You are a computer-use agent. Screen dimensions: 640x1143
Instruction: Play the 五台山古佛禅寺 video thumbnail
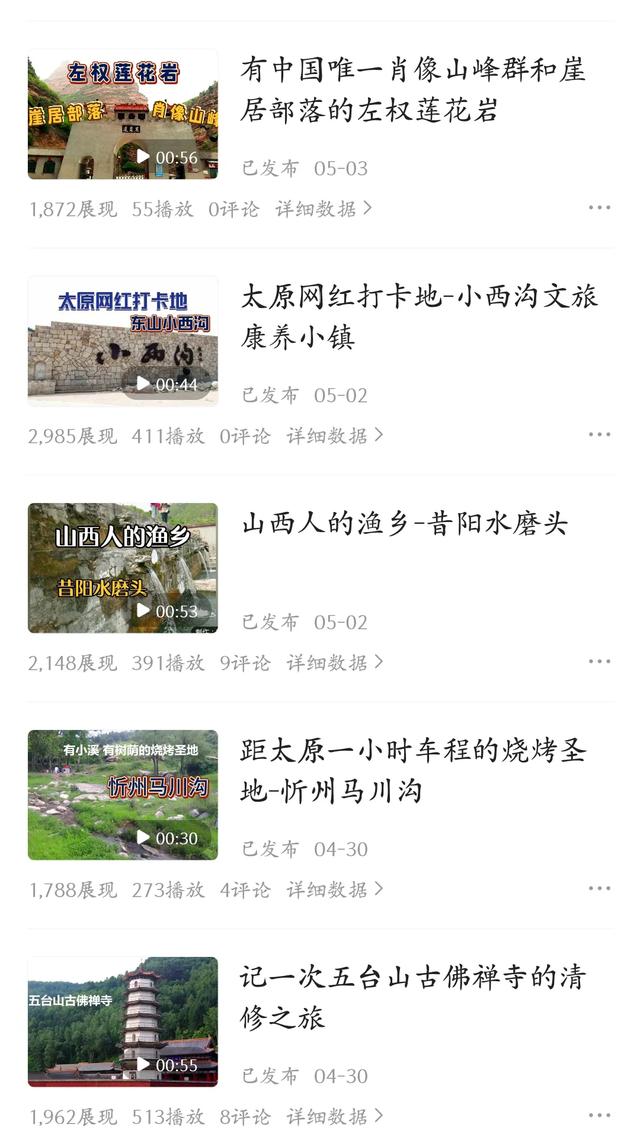pos(122,1022)
